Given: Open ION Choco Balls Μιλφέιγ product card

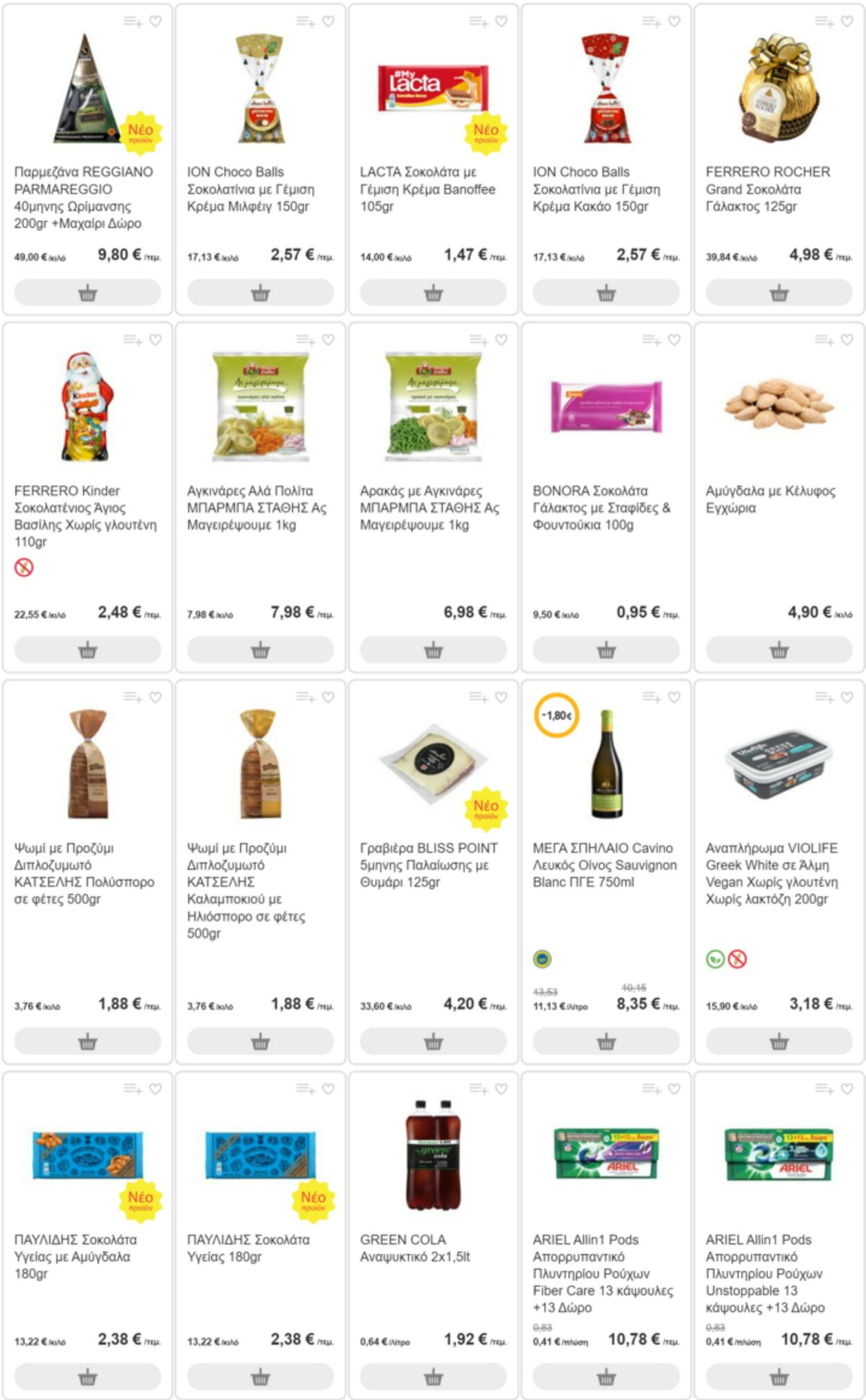Looking at the screenshot, I should pyautogui.click(x=251, y=189).
